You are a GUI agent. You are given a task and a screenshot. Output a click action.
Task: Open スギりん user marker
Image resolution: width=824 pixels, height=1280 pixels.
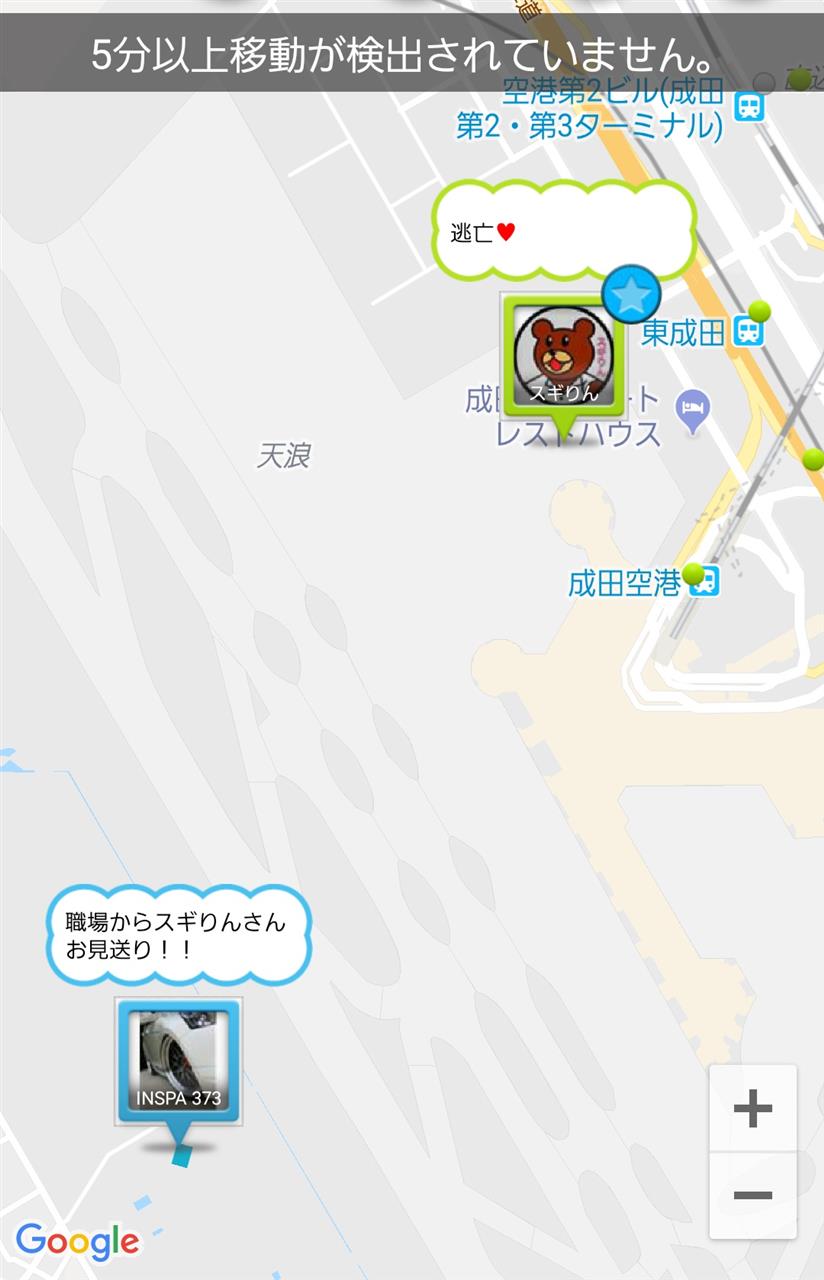(x=563, y=356)
